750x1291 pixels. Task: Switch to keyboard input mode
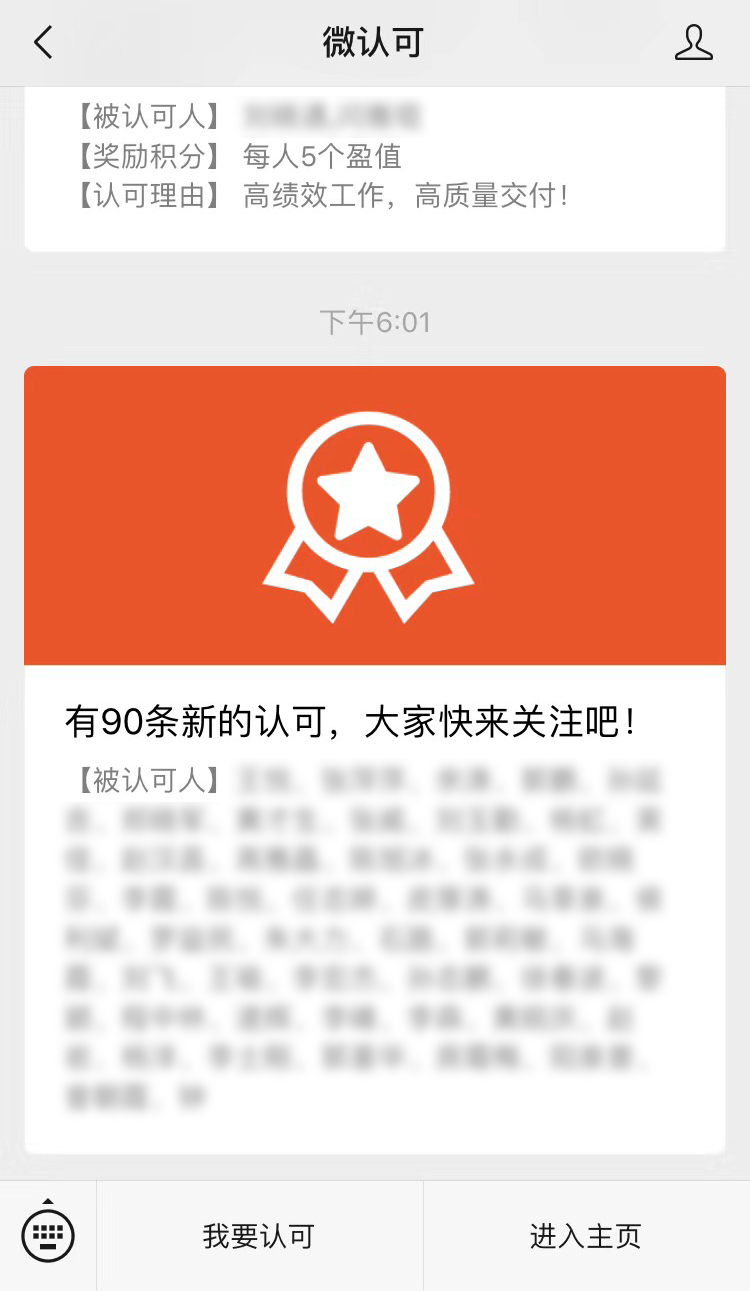(x=48, y=1235)
